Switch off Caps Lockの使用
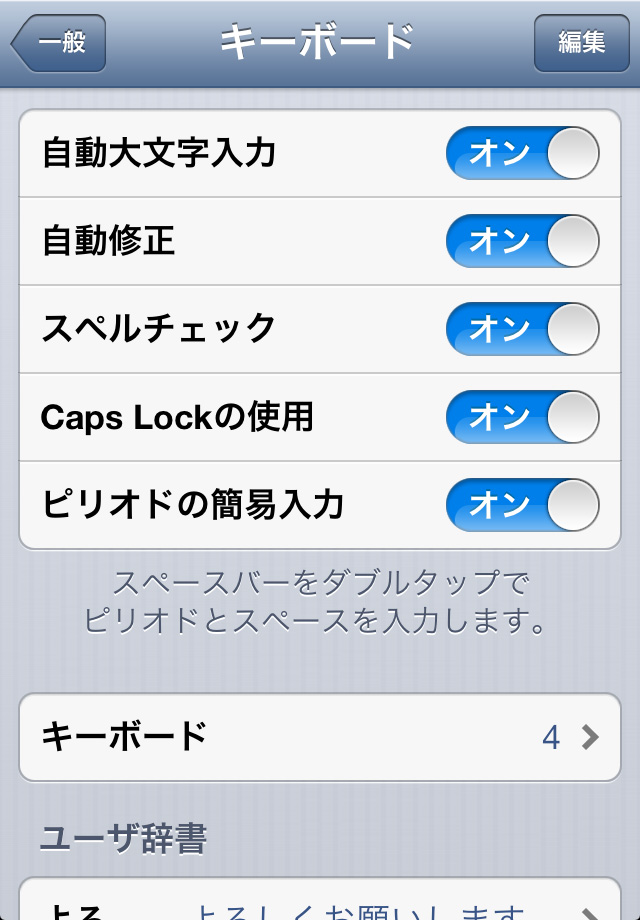 [522, 417]
